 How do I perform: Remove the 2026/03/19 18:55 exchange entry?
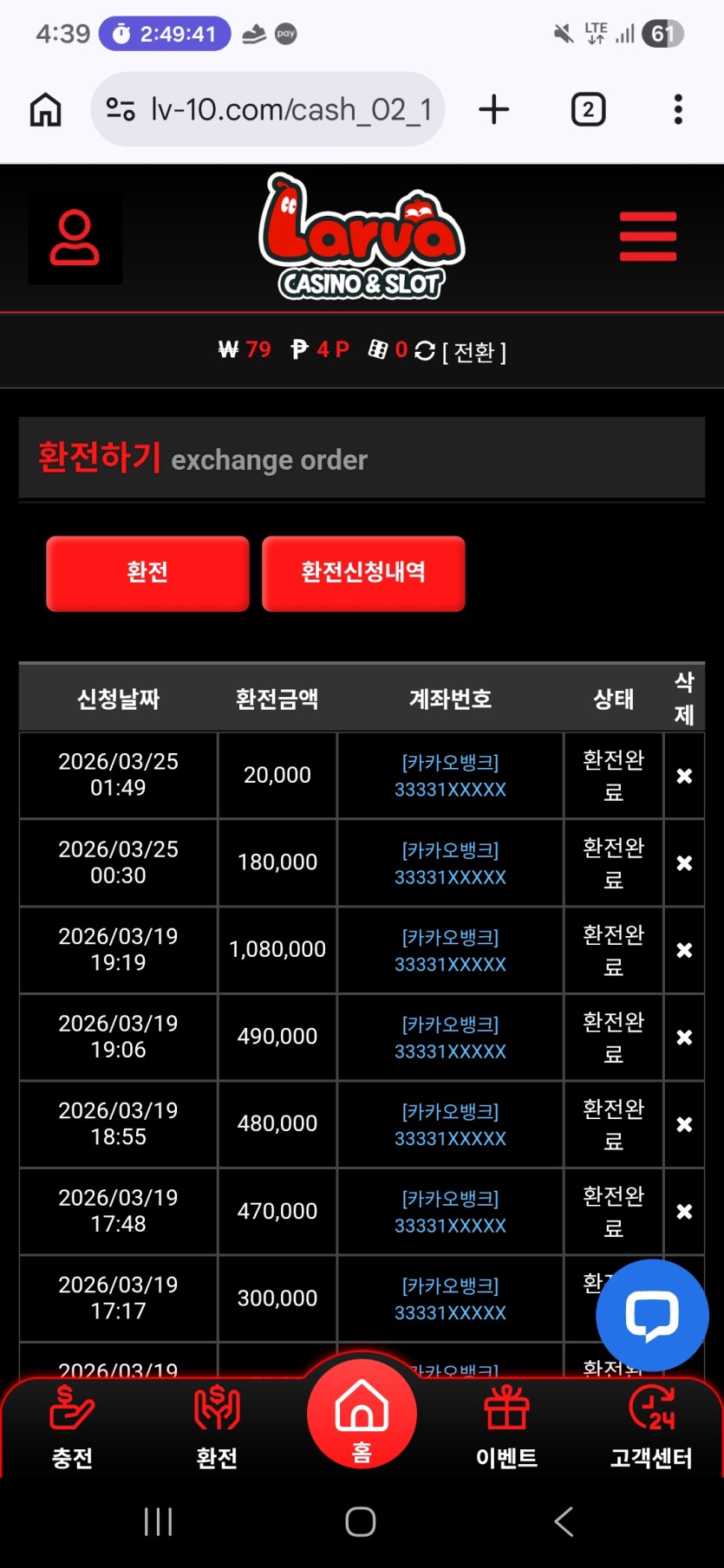[684, 1124]
